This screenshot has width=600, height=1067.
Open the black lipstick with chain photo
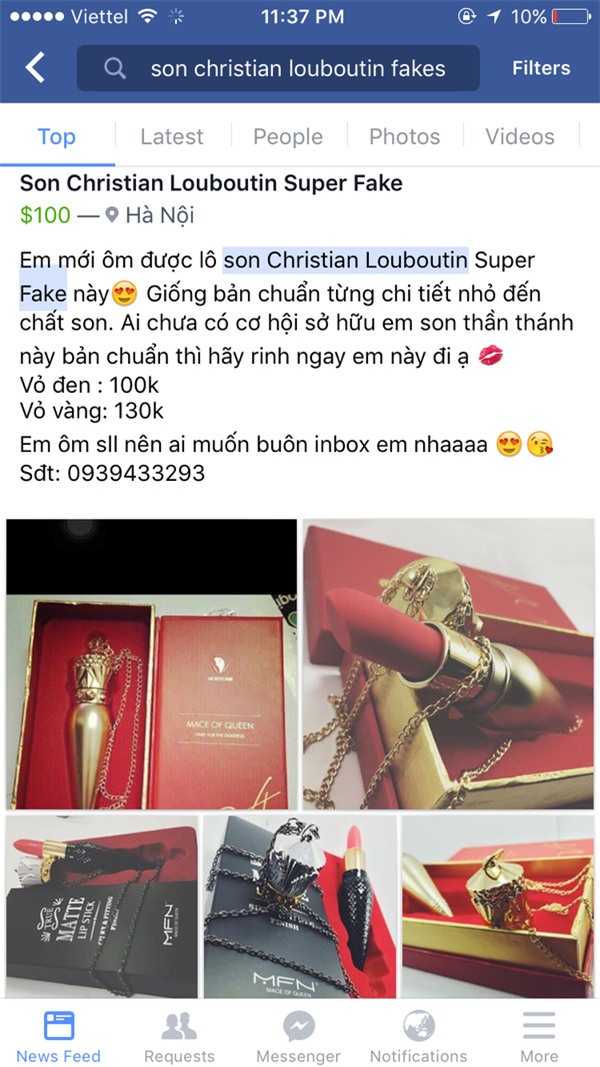300,905
